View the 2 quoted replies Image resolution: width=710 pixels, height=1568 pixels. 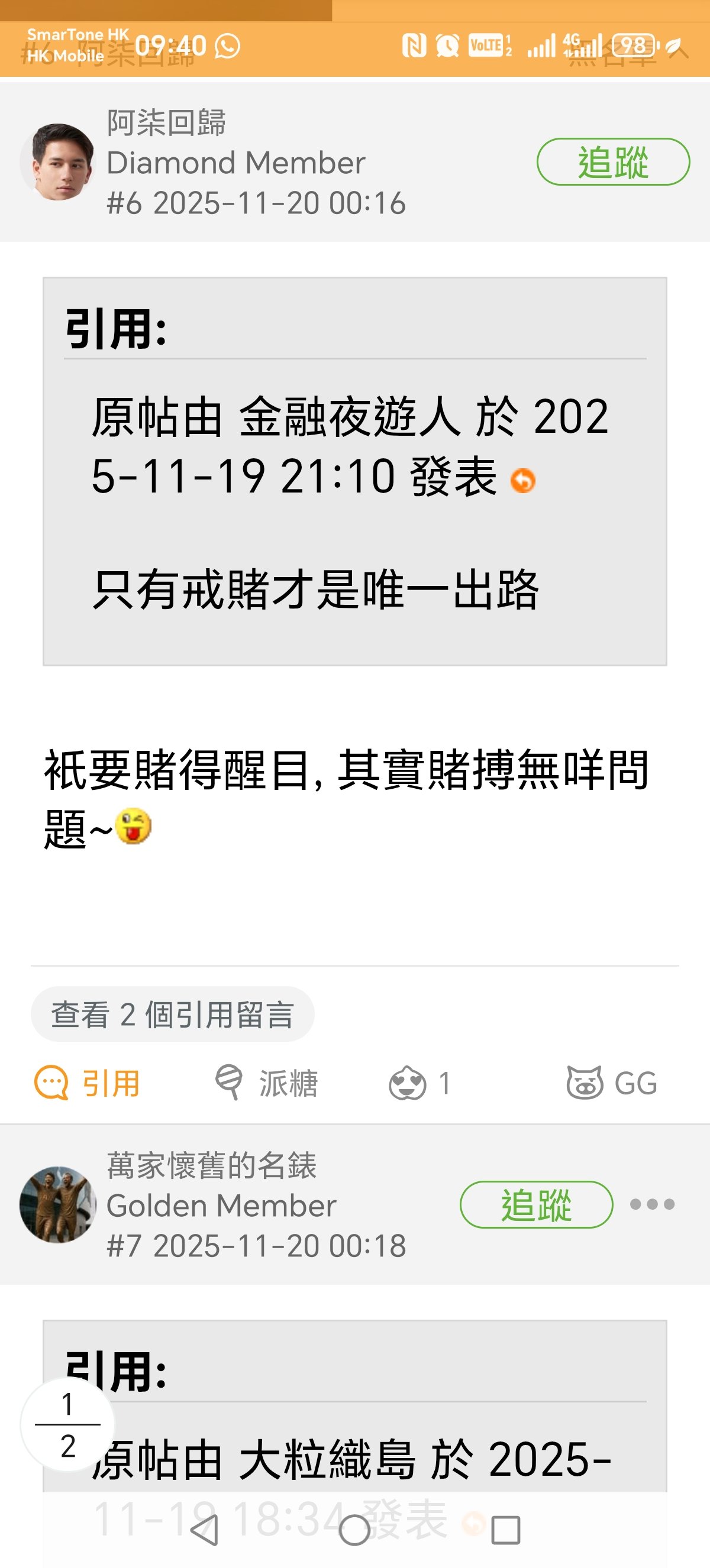pyautogui.click(x=172, y=1014)
